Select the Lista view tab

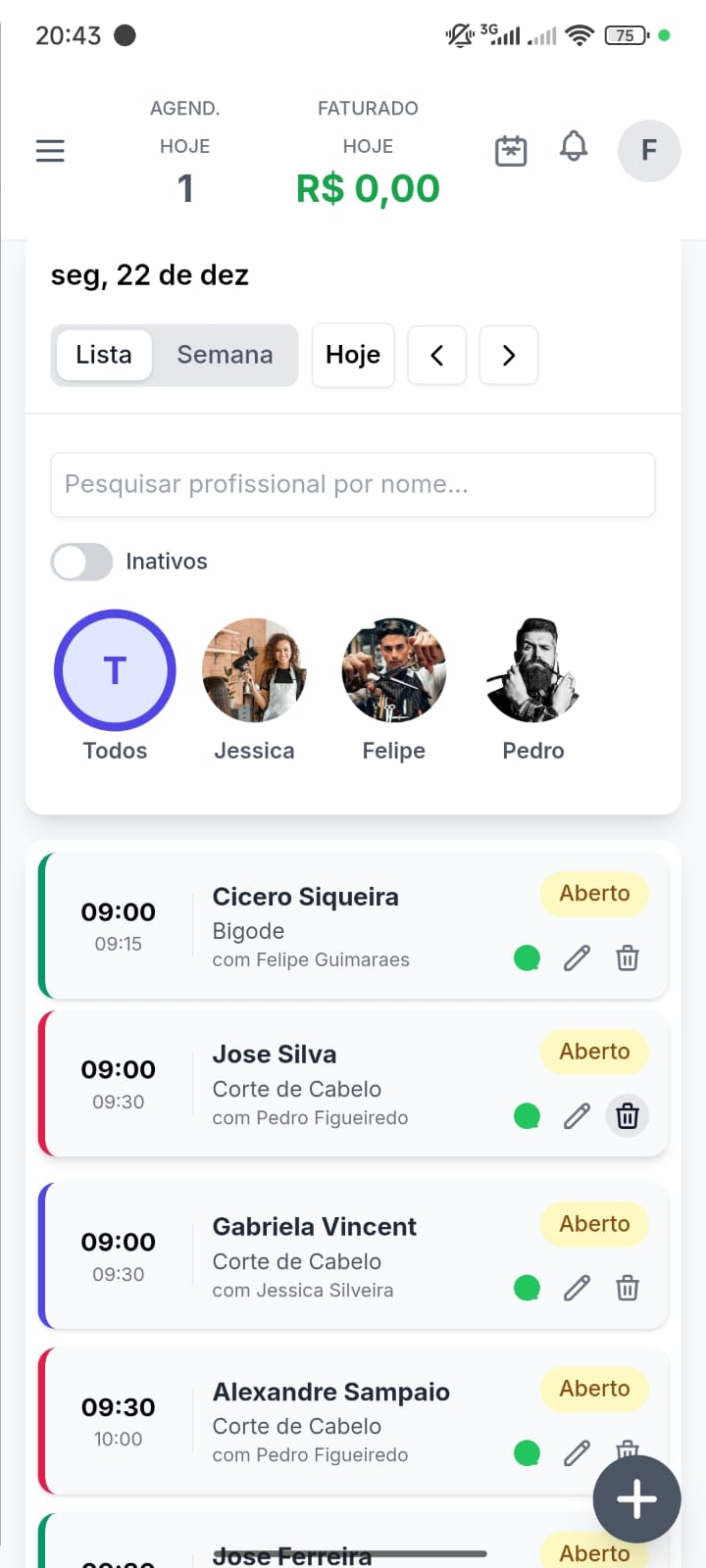click(103, 355)
